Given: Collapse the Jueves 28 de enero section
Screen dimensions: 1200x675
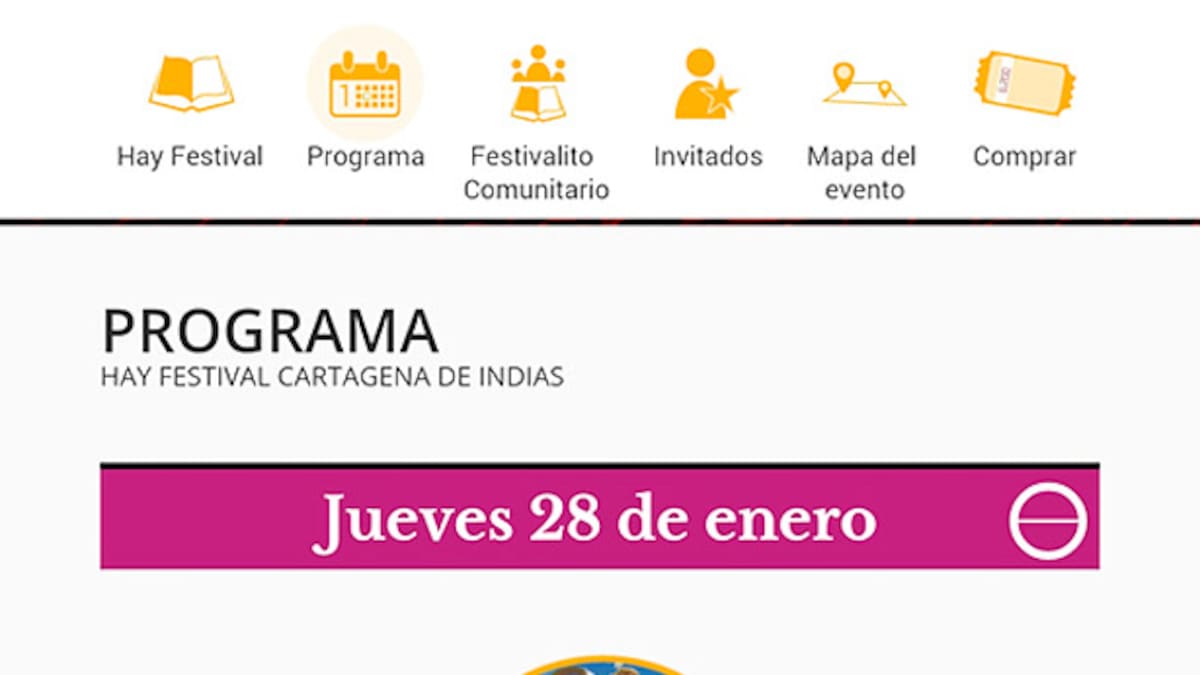Looking at the screenshot, I should click(1047, 520).
